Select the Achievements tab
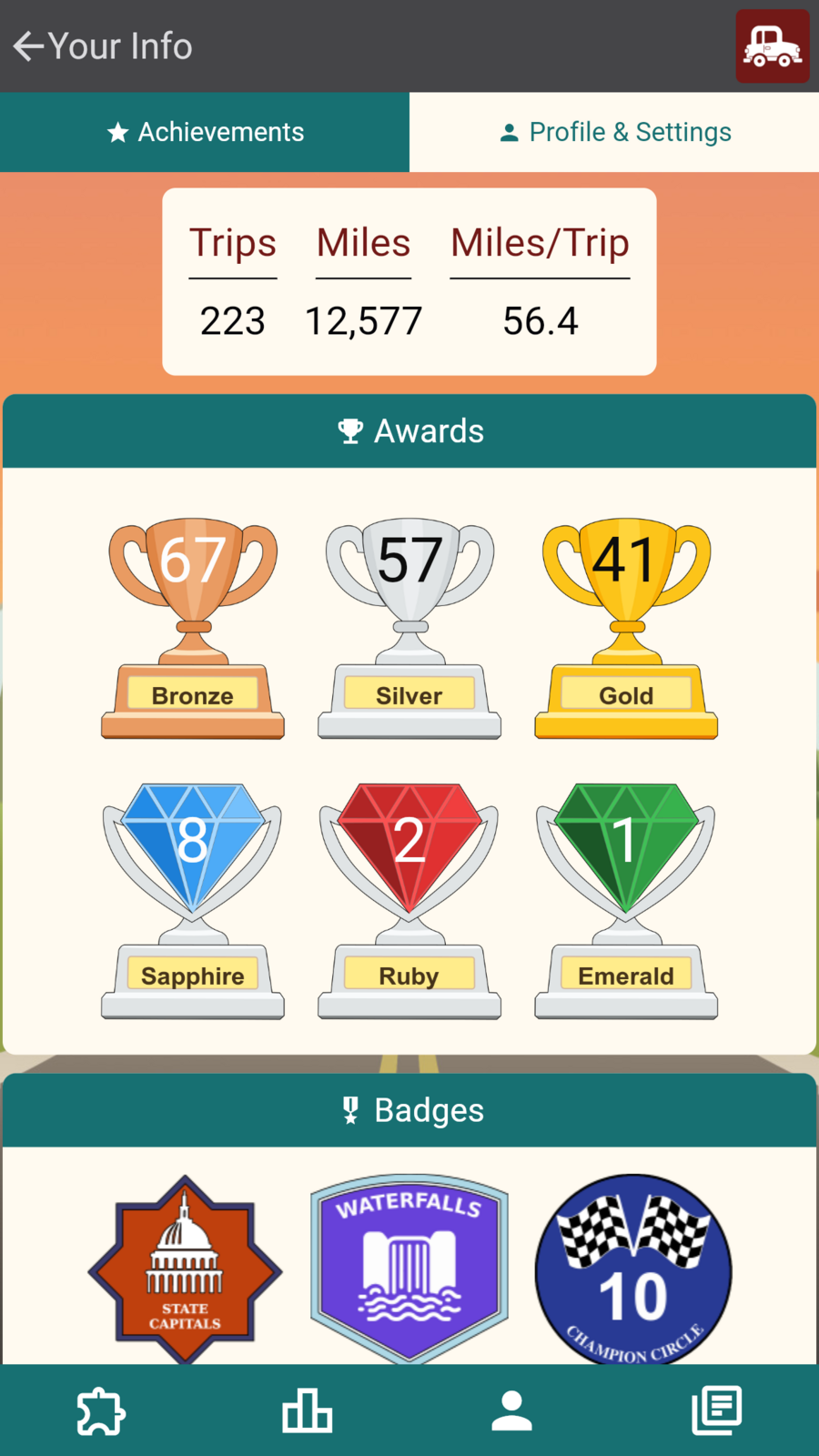The image size is (819, 1456). (205, 132)
